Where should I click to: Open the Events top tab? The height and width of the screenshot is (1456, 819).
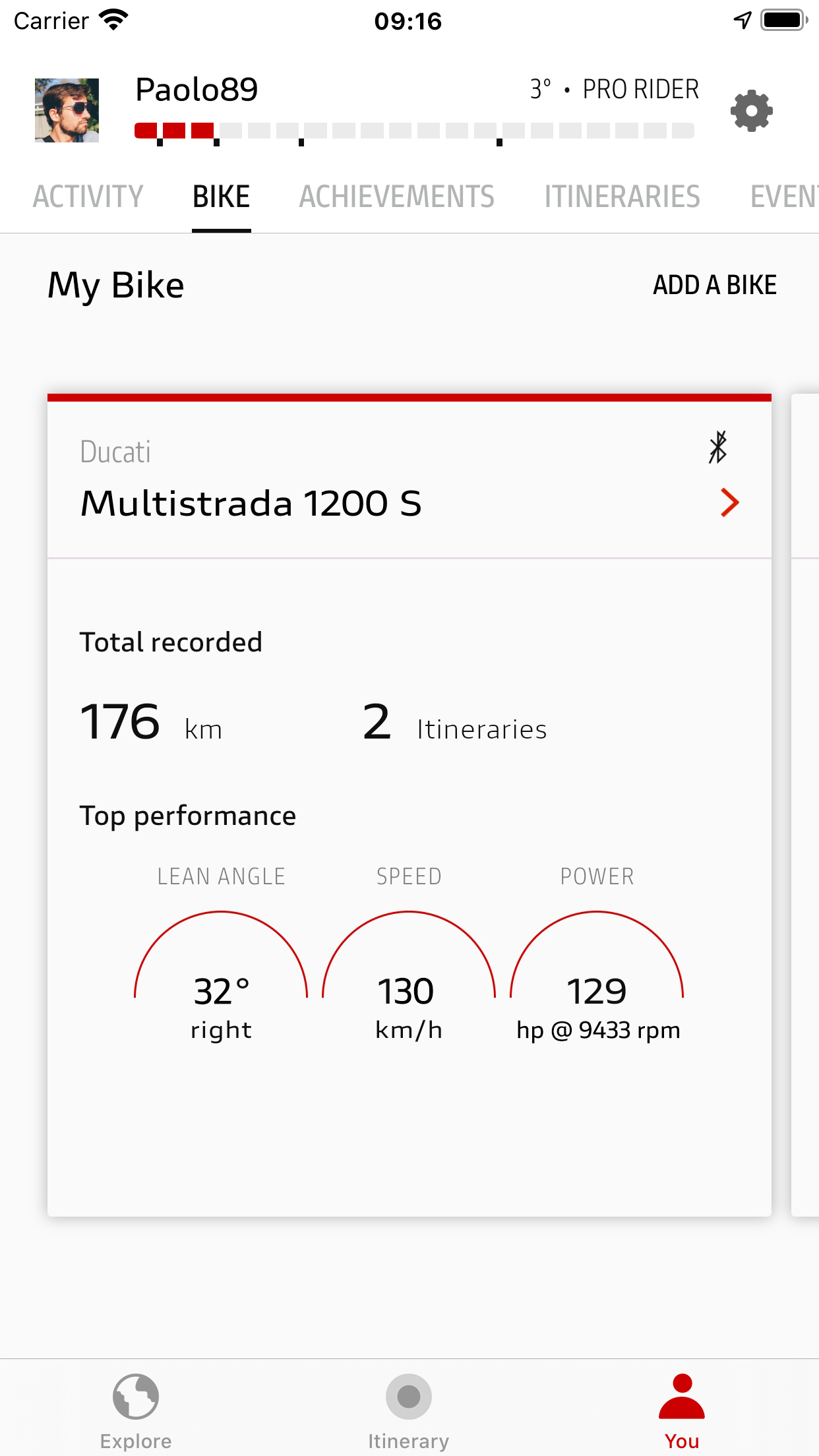(x=784, y=197)
